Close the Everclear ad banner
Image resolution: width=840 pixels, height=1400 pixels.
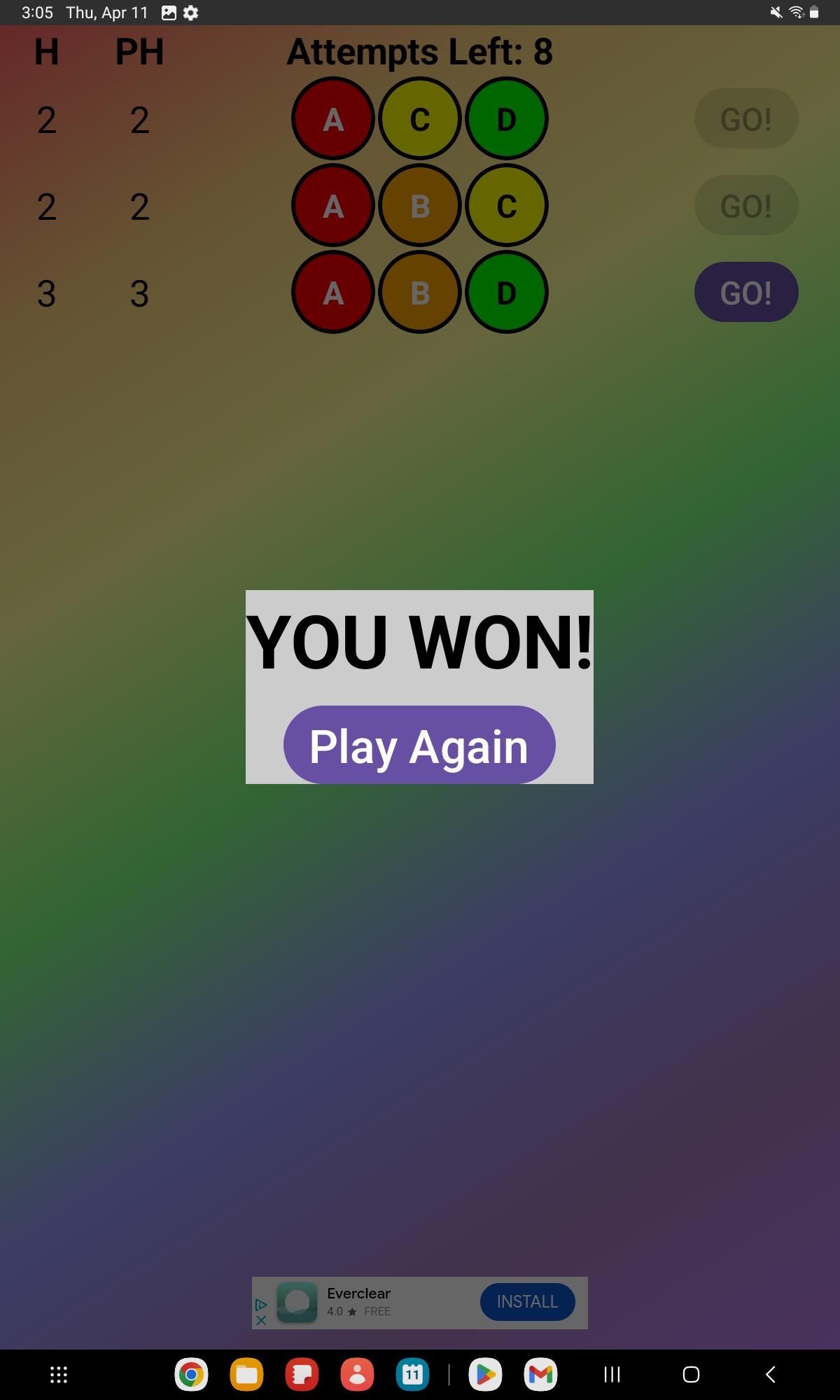[x=261, y=1320]
